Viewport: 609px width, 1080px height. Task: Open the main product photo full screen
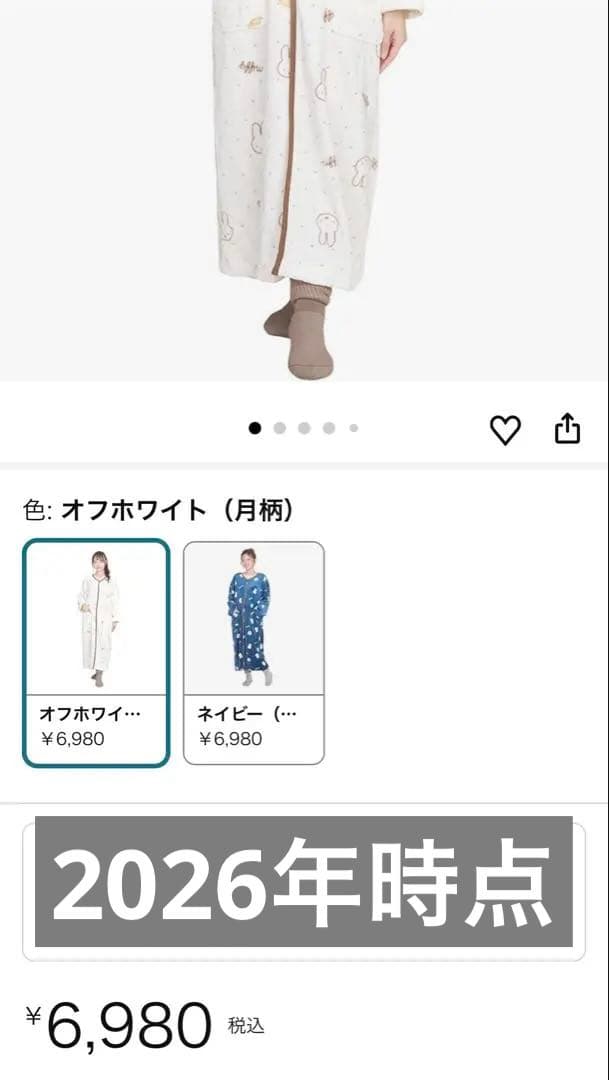click(x=303, y=190)
